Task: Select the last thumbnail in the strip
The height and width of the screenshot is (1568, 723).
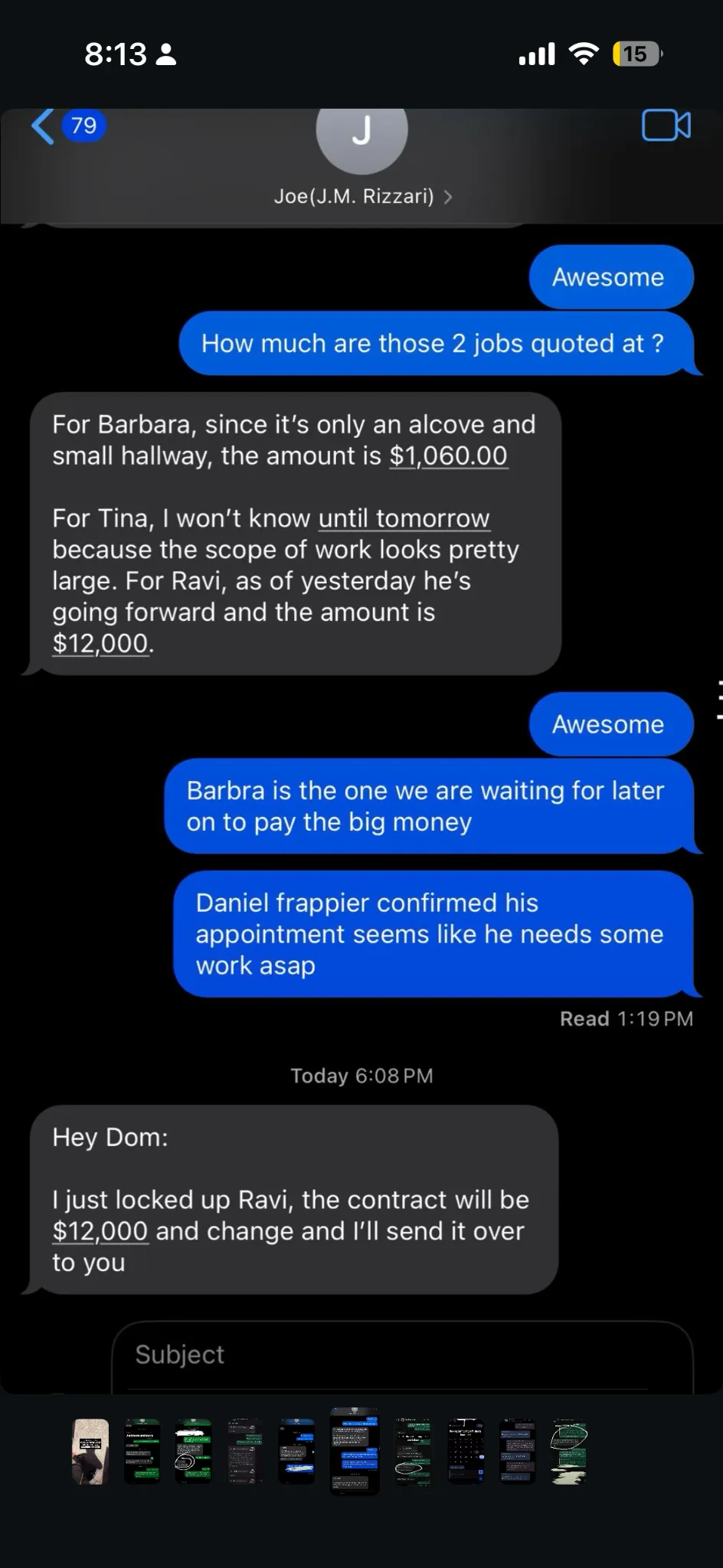Action: [x=569, y=1452]
